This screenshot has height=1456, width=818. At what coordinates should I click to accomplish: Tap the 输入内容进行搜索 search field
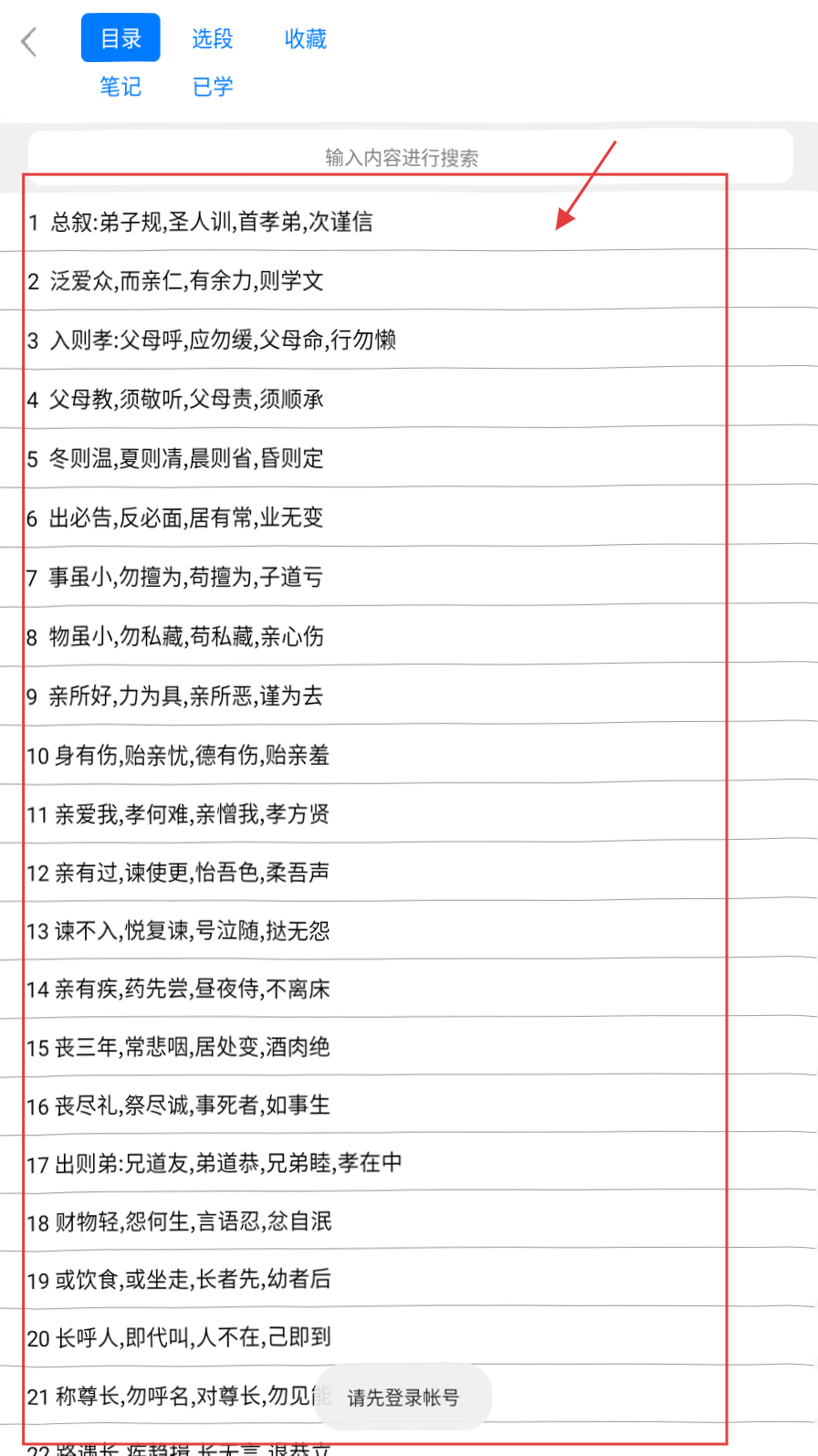coord(402,158)
